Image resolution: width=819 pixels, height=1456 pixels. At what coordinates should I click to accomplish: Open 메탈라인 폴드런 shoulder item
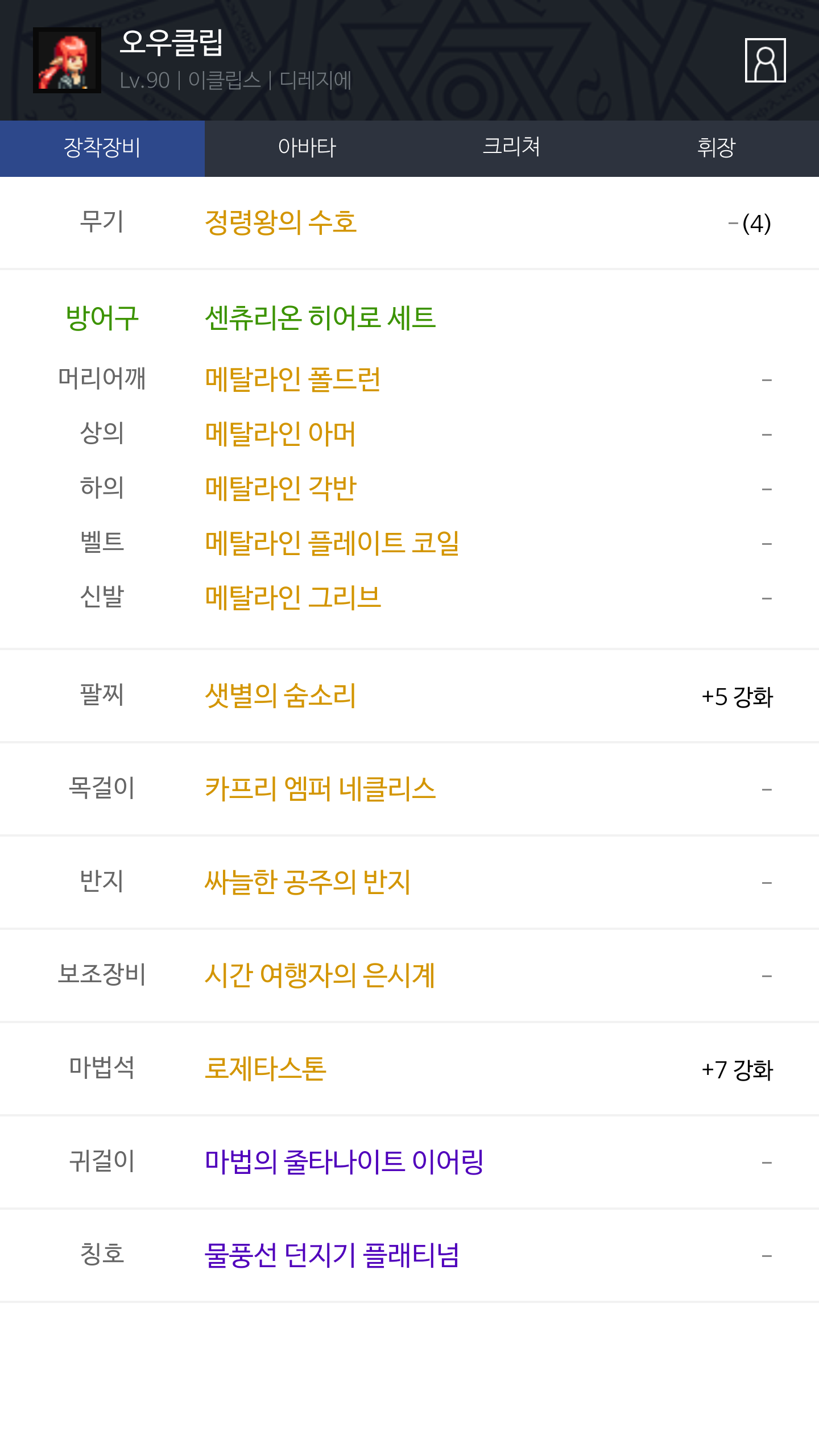[292, 379]
